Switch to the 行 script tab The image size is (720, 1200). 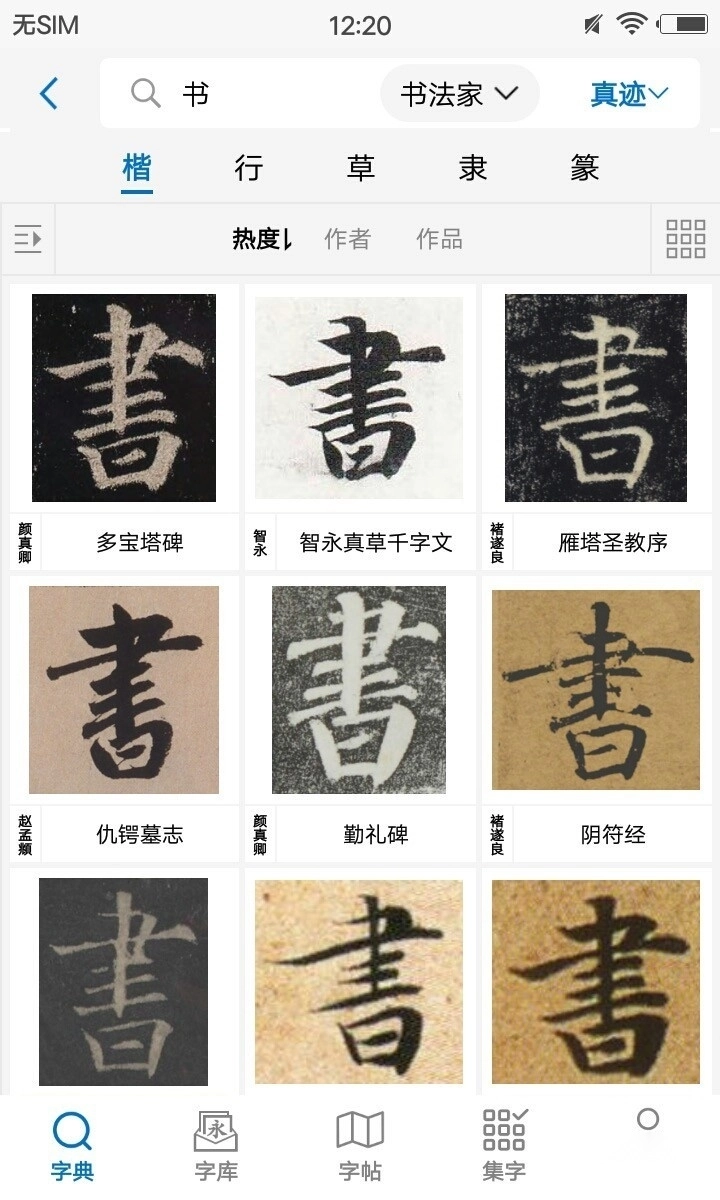click(249, 168)
